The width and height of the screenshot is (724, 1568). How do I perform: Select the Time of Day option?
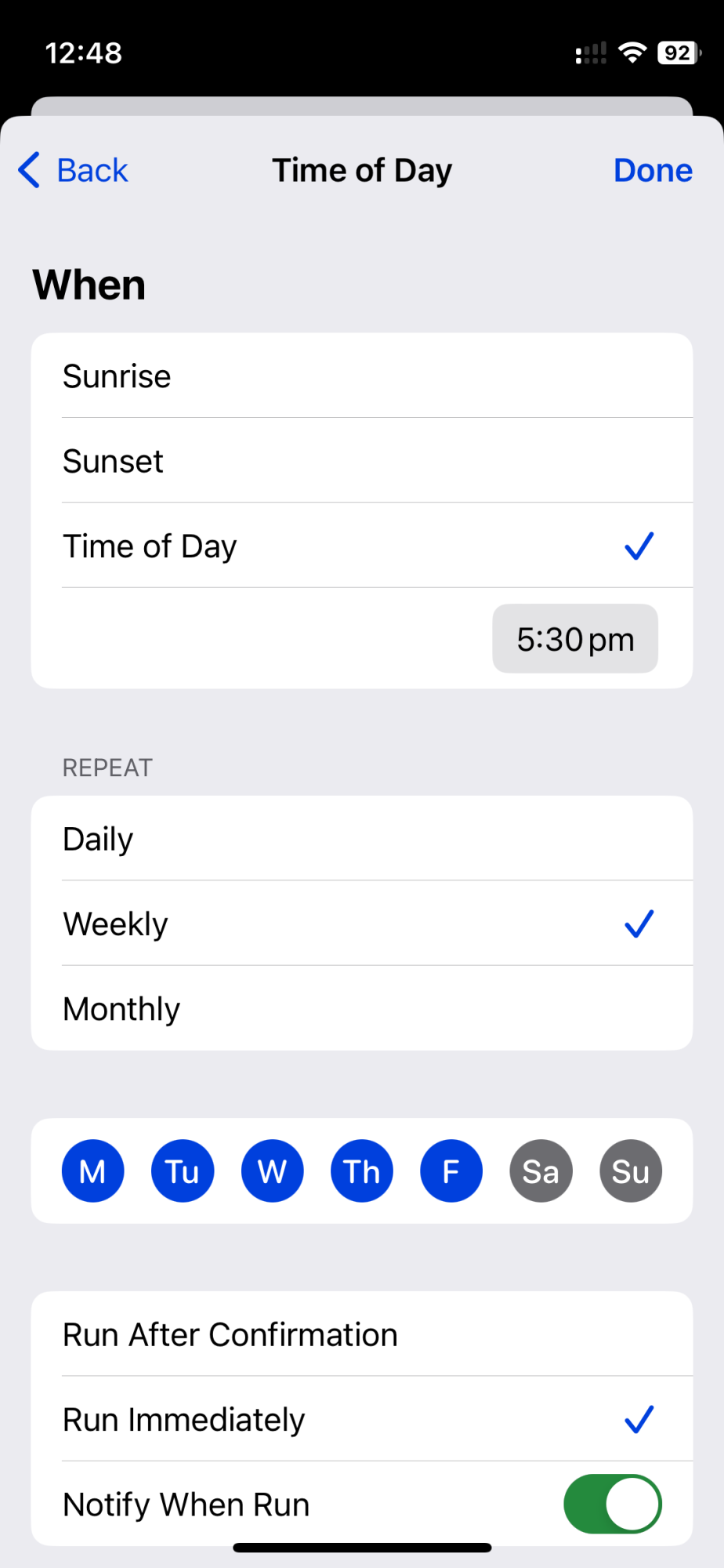(362, 546)
